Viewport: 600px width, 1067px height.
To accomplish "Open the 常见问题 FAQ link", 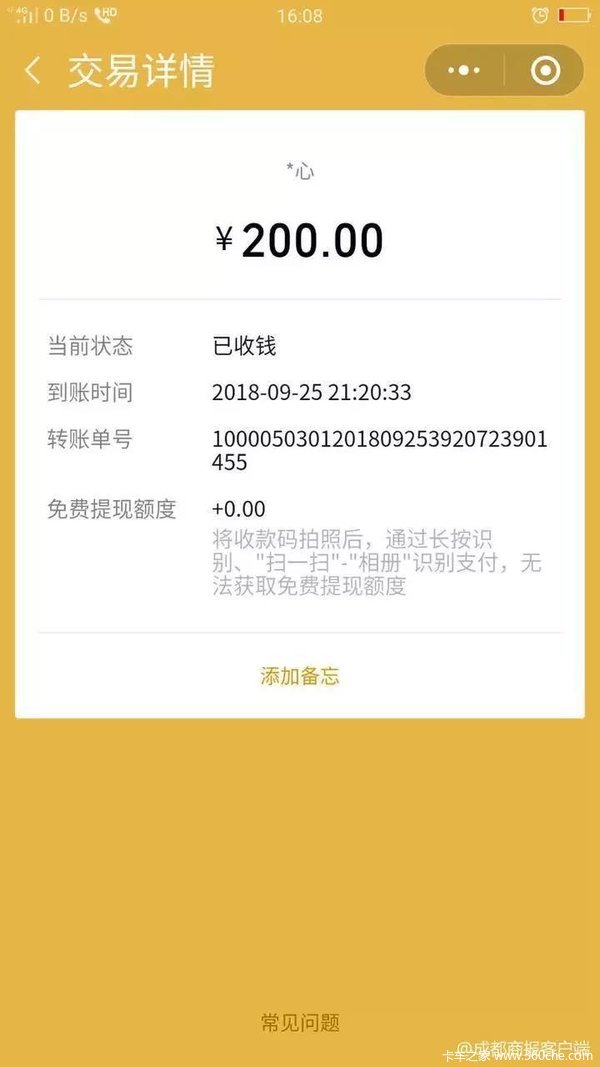I will point(300,1022).
